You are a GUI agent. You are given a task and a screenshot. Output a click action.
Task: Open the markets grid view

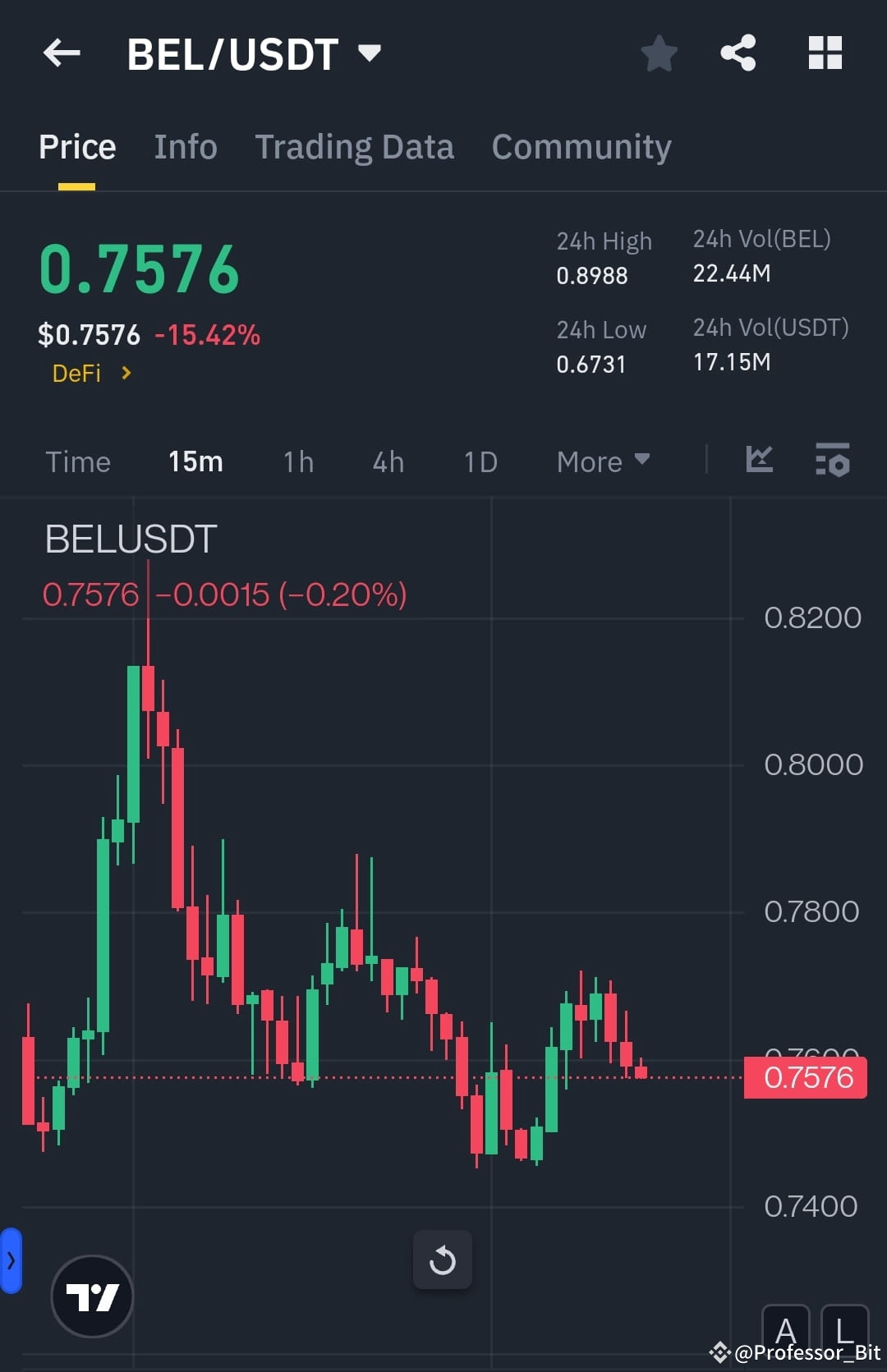tap(825, 53)
